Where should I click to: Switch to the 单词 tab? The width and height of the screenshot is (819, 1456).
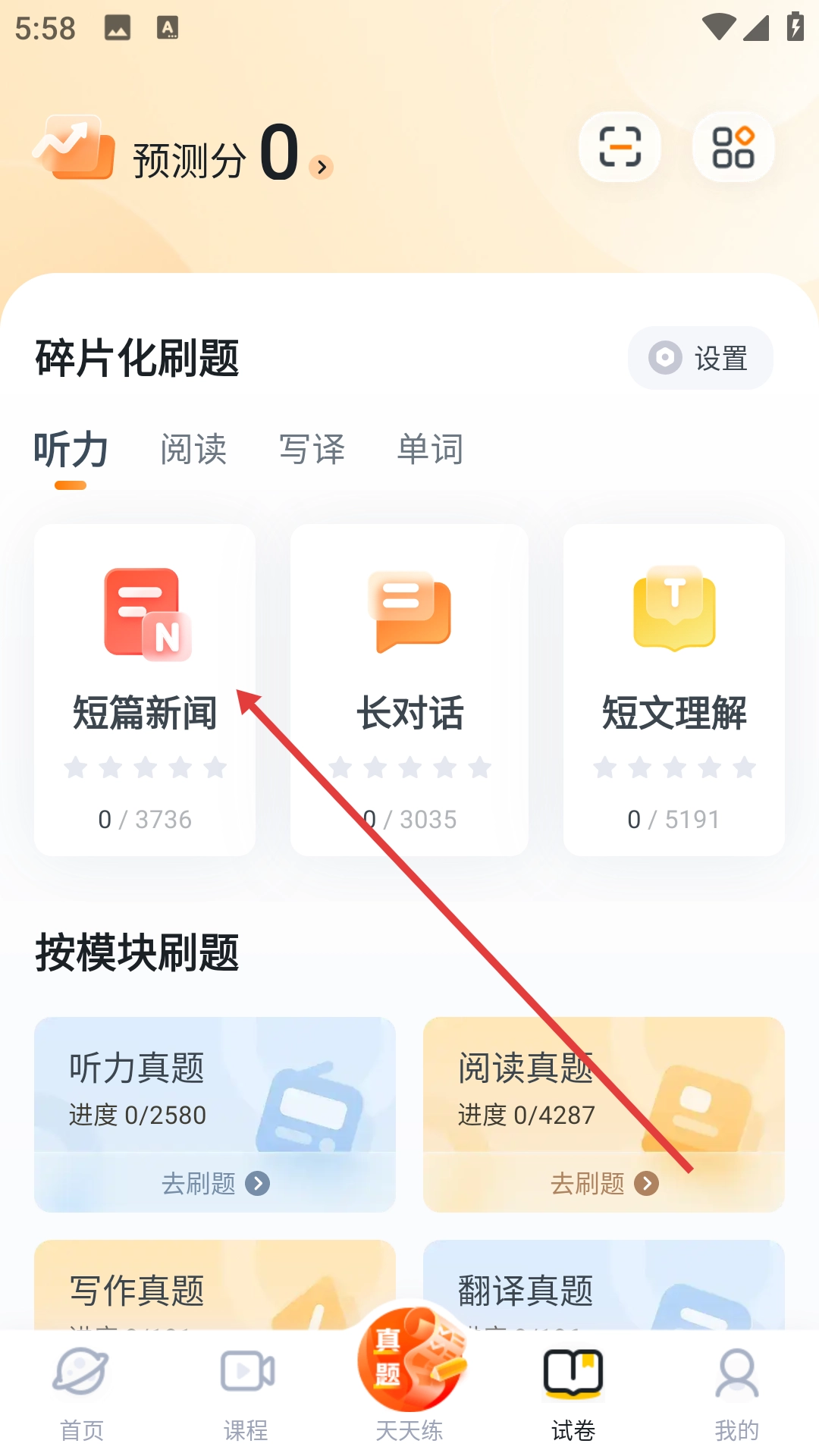pyautogui.click(x=430, y=449)
